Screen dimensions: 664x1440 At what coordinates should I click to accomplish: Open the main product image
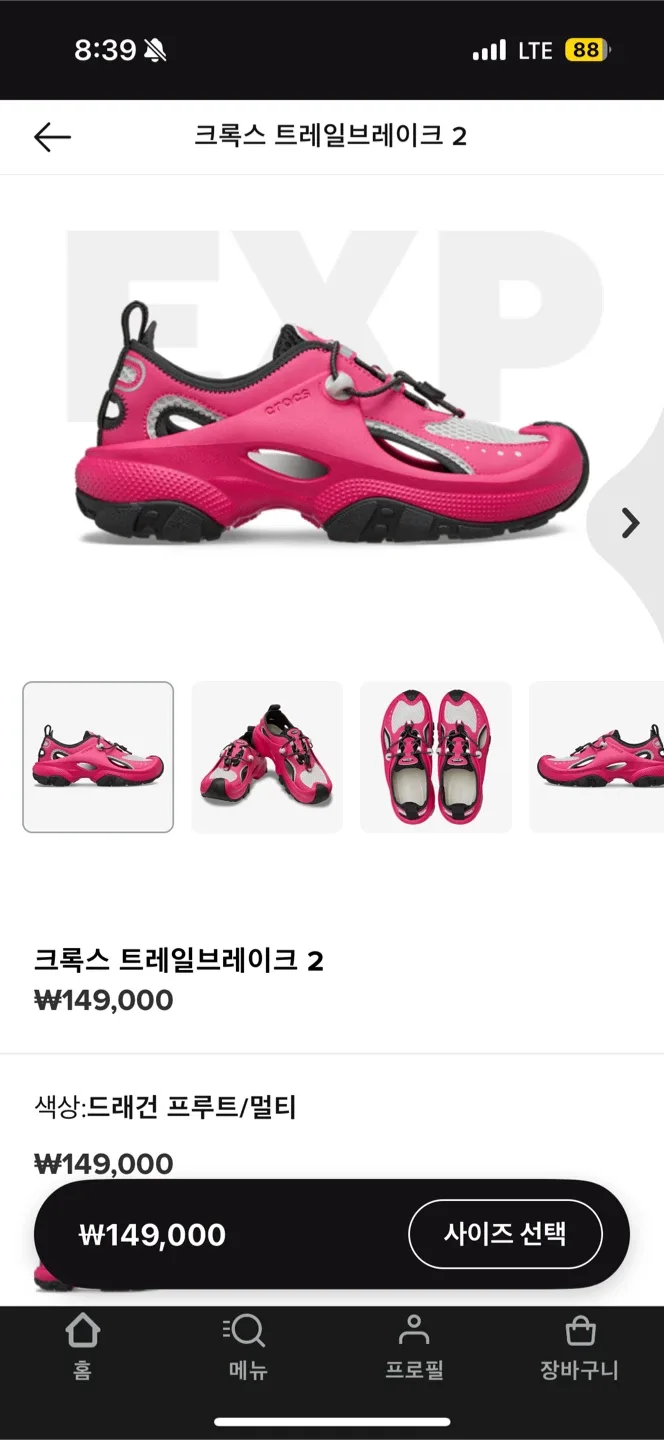click(x=330, y=430)
